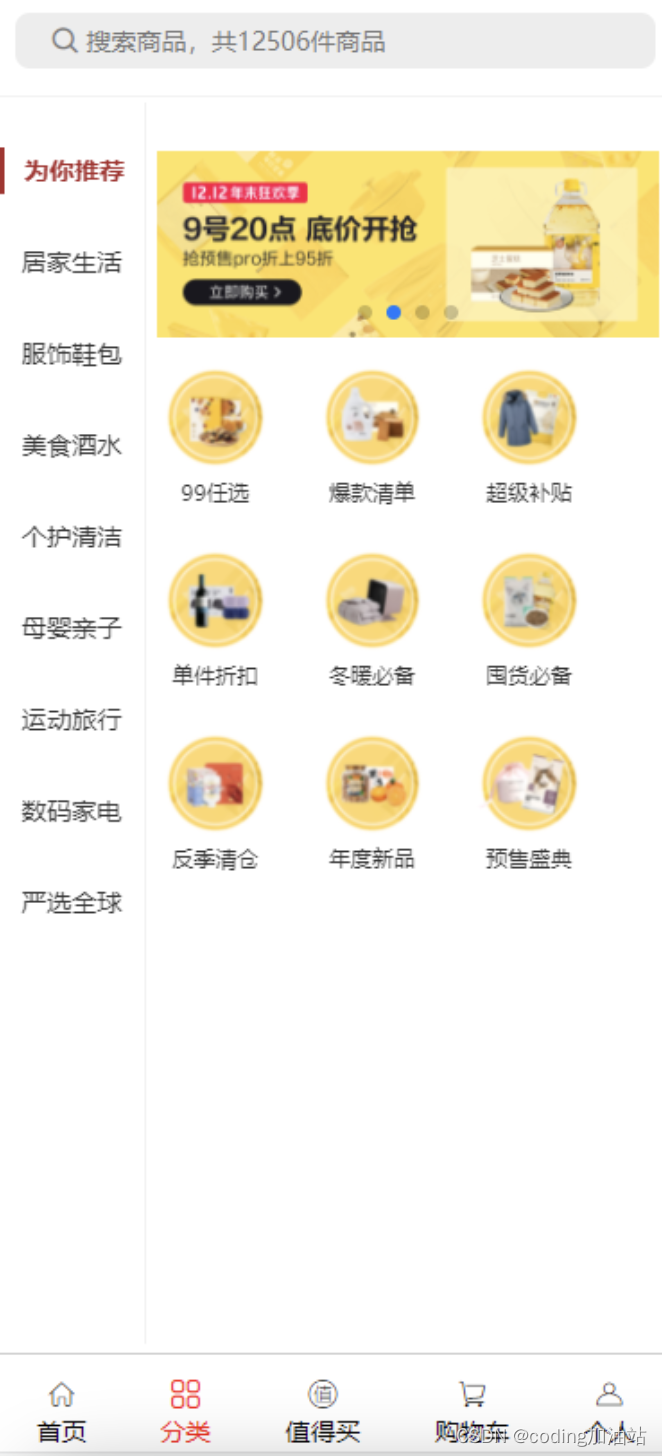
Task: Select the 母婴亲子 category
Action: [x=72, y=629]
